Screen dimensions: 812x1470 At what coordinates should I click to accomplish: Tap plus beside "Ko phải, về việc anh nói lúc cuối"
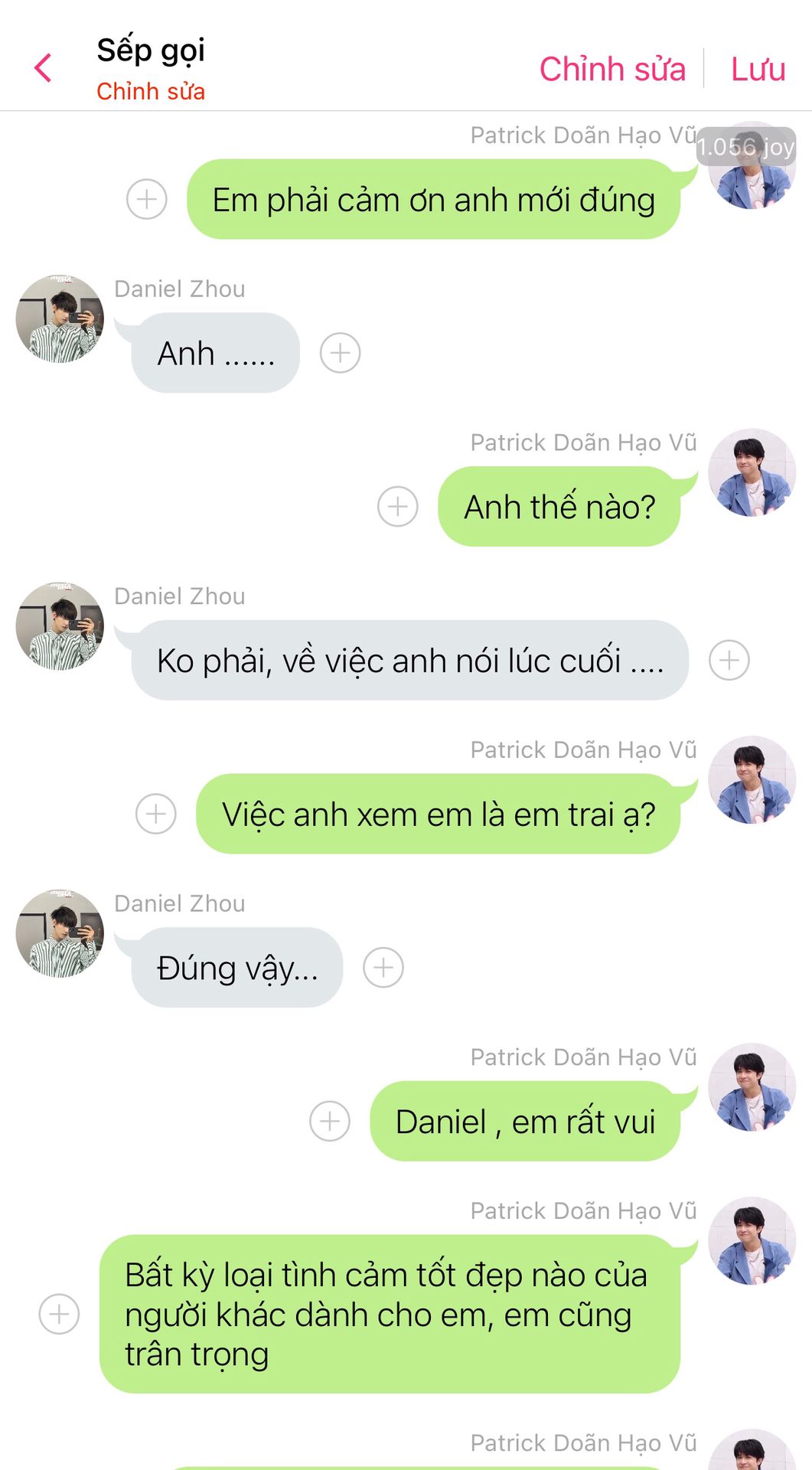click(729, 660)
